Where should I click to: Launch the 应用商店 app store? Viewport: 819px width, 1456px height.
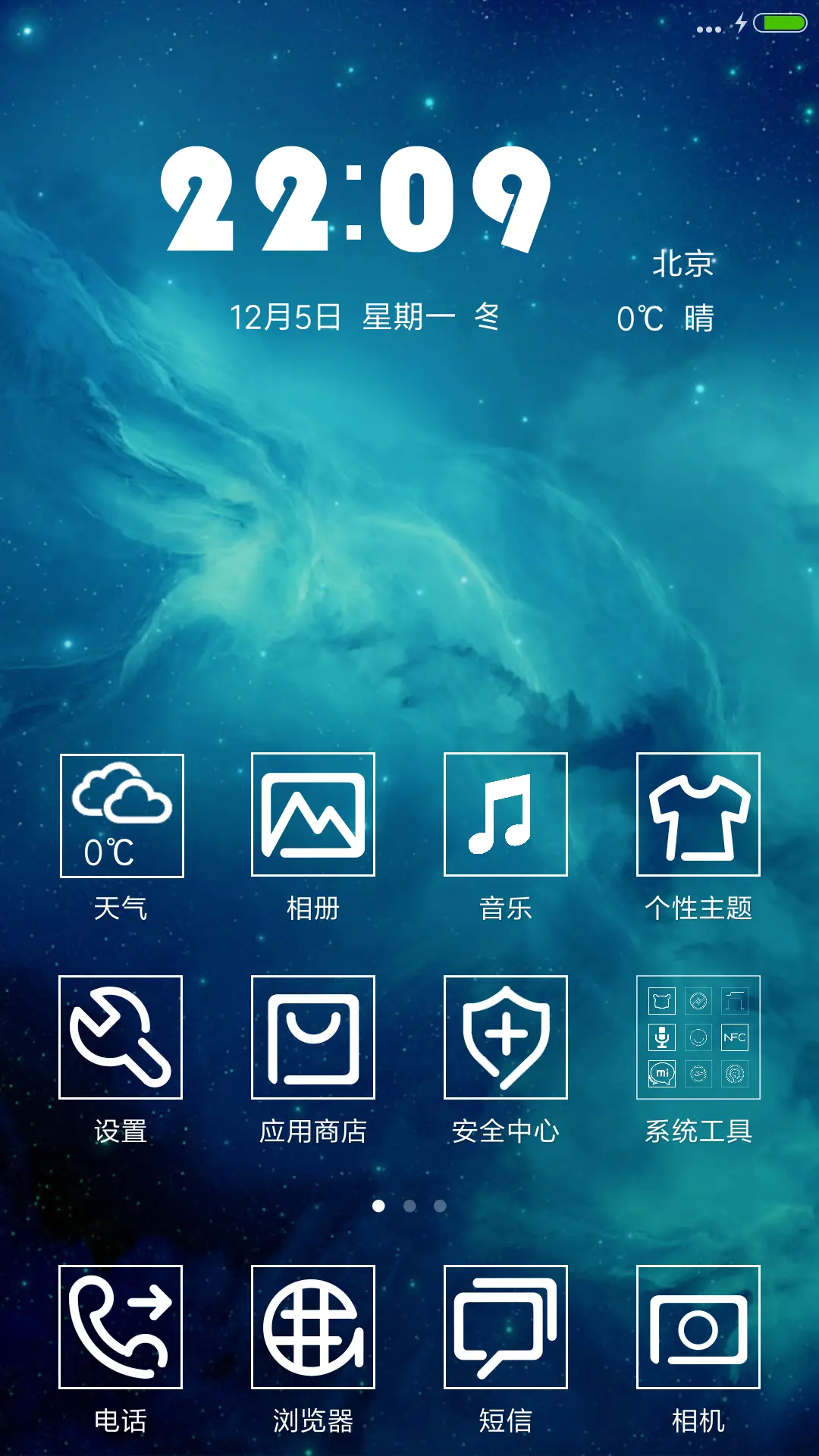click(x=313, y=1037)
